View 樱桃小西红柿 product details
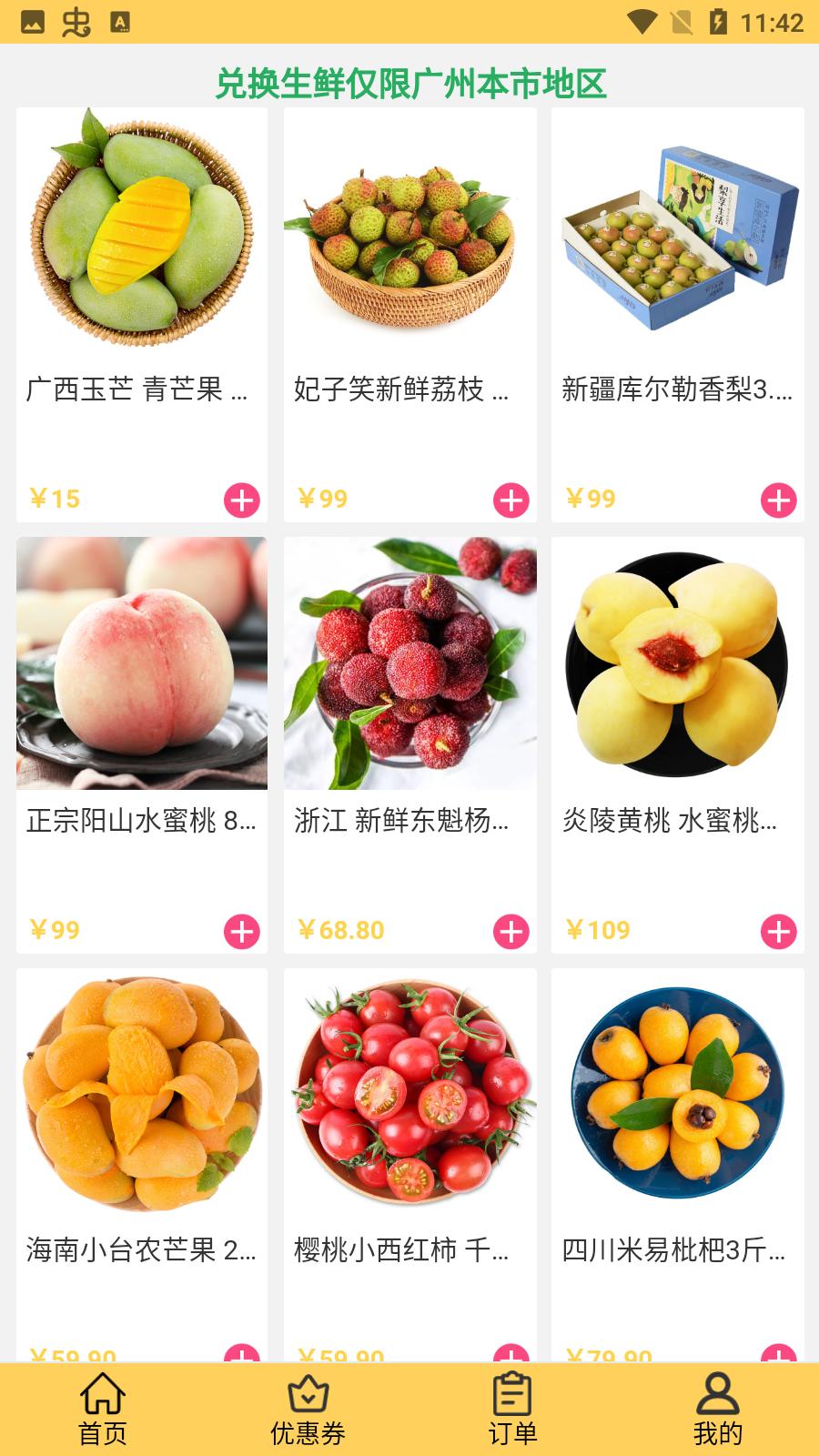 409,1092
